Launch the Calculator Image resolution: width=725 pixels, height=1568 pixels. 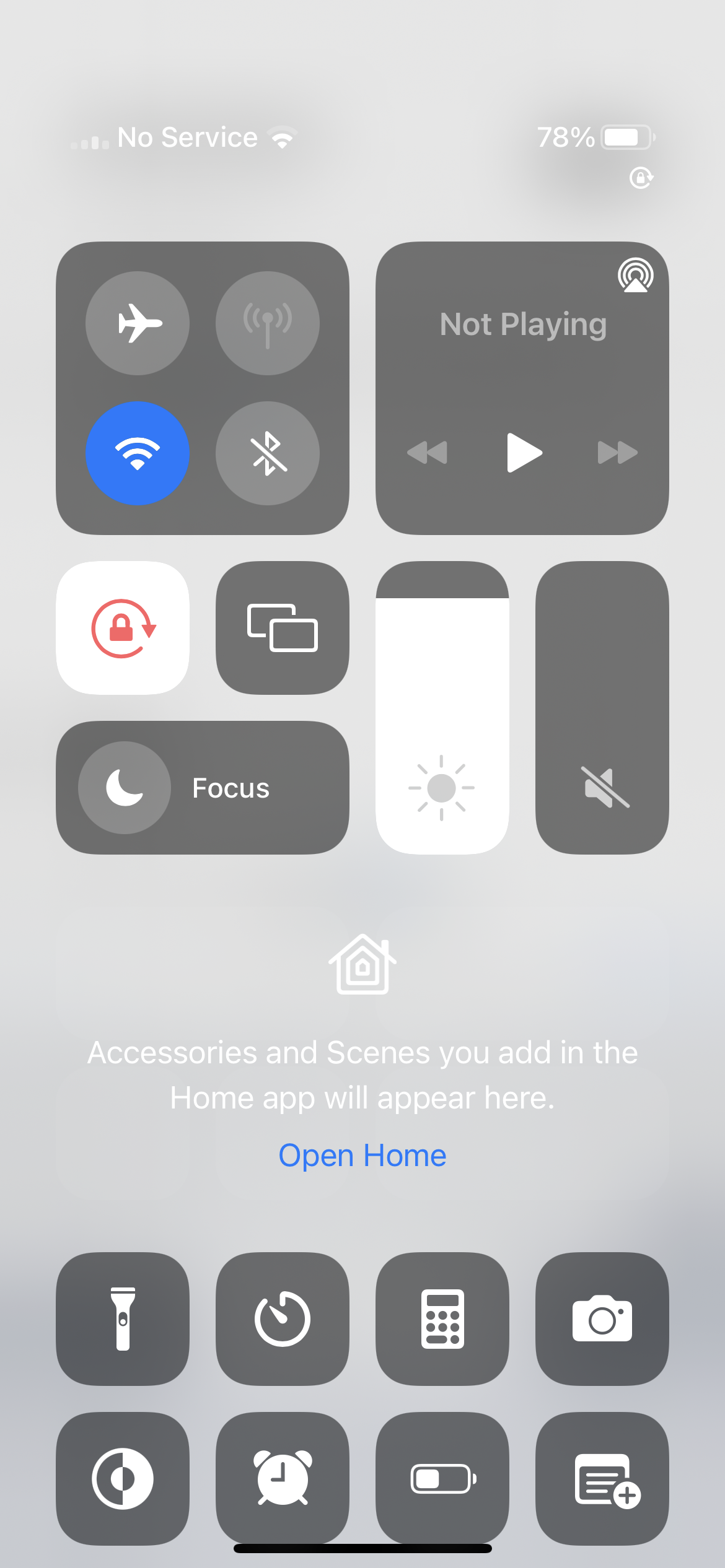point(442,1319)
